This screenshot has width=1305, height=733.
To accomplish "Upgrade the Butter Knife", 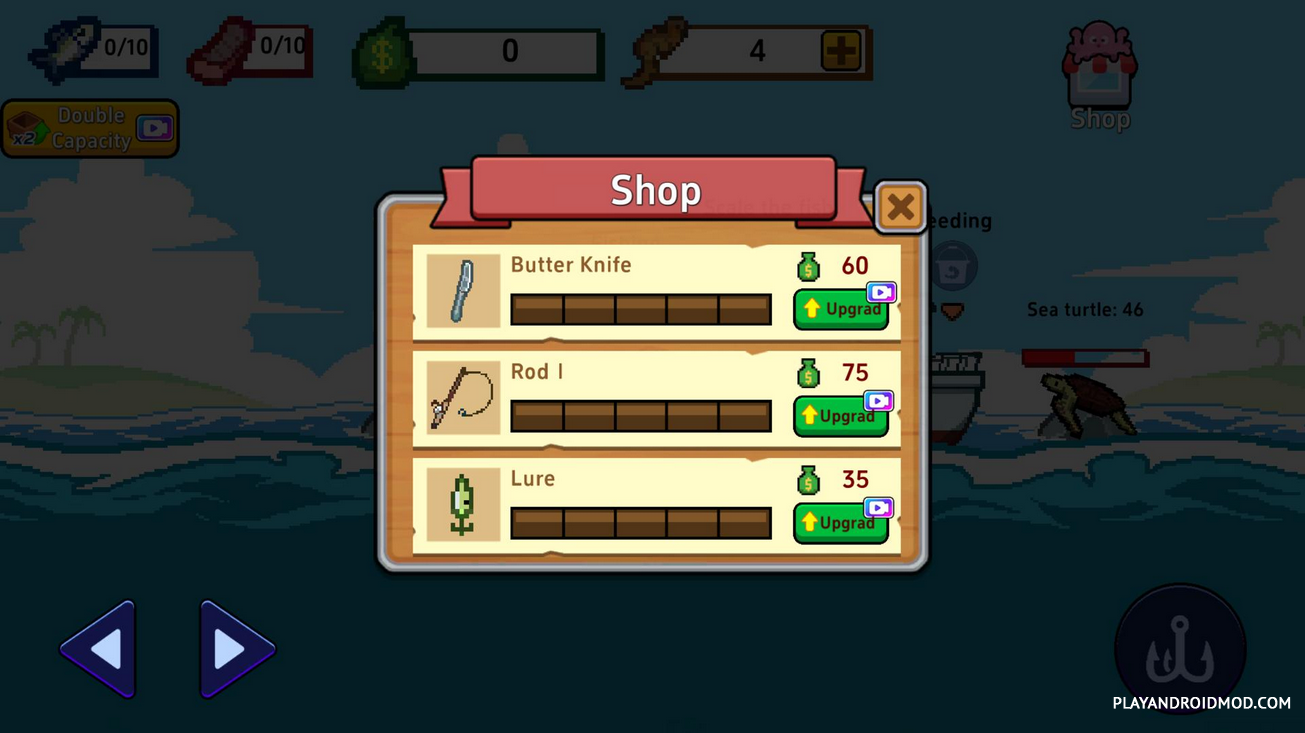I will click(840, 309).
